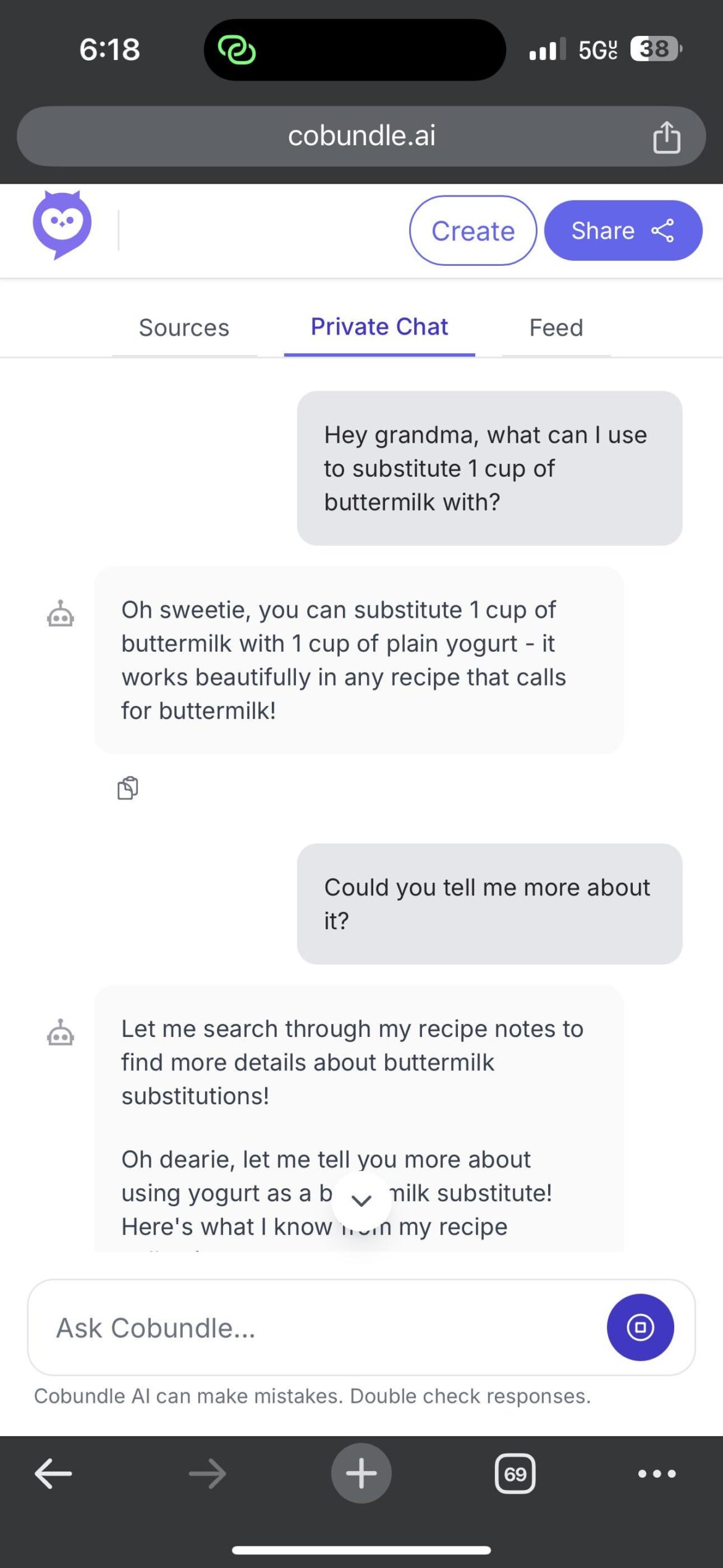Switch to the Sources tab
Screen dimensions: 723x1568
point(184,328)
